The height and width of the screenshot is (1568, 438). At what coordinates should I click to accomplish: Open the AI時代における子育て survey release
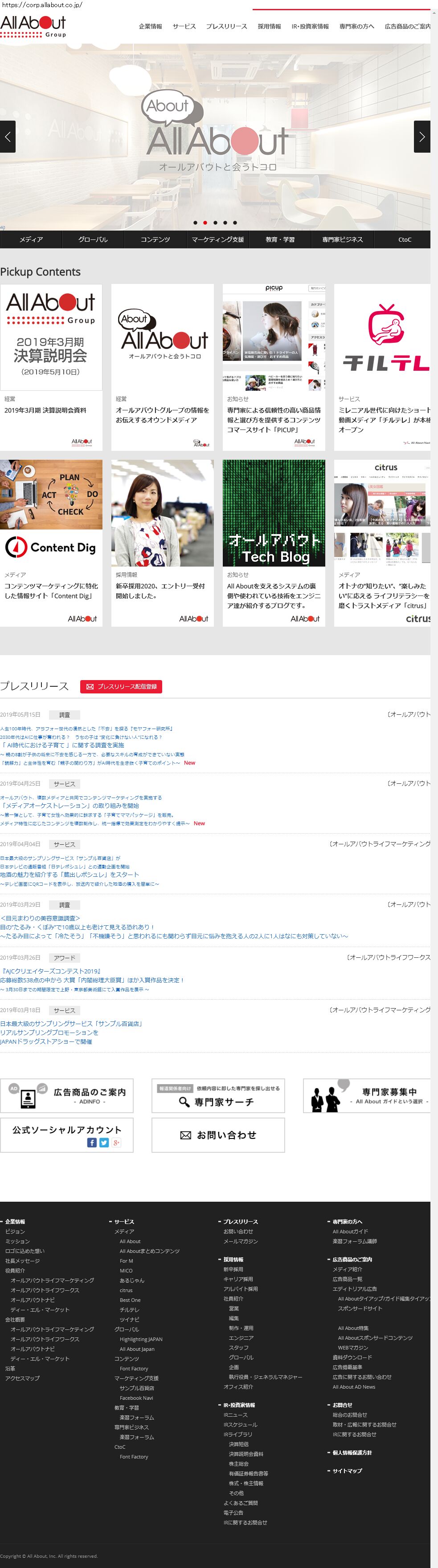(63, 745)
